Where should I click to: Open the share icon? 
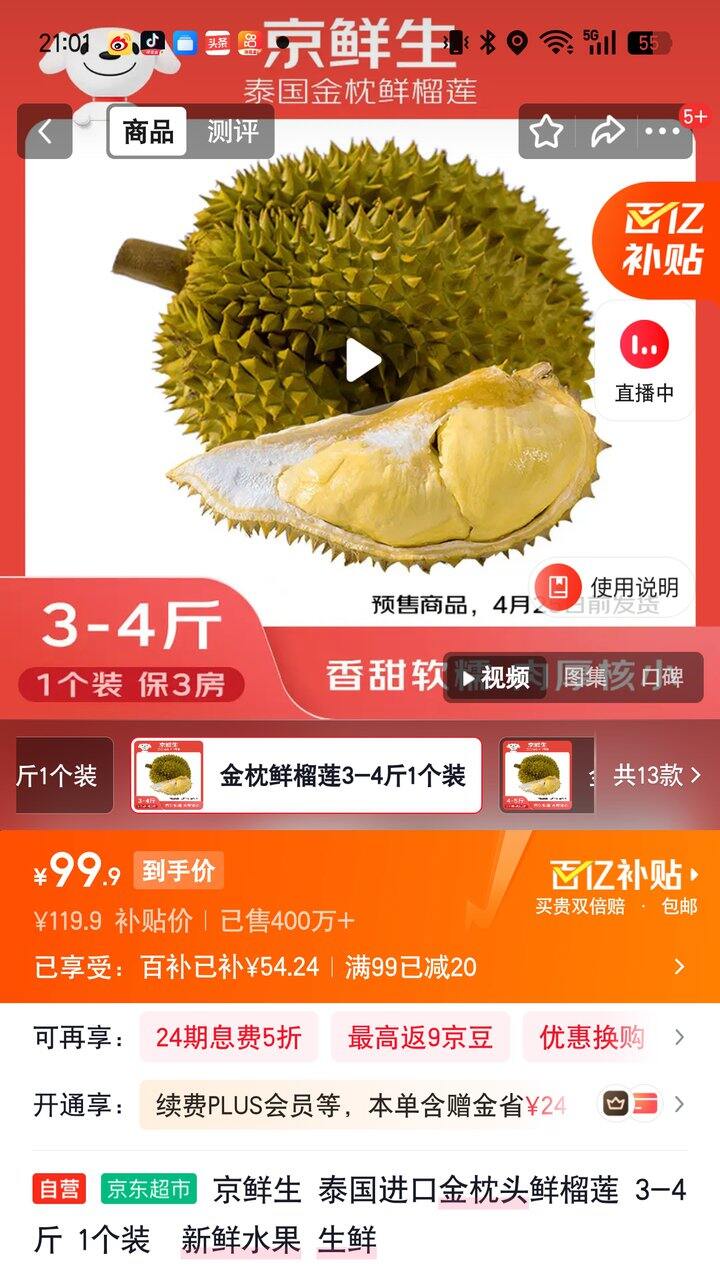(x=604, y=130)
